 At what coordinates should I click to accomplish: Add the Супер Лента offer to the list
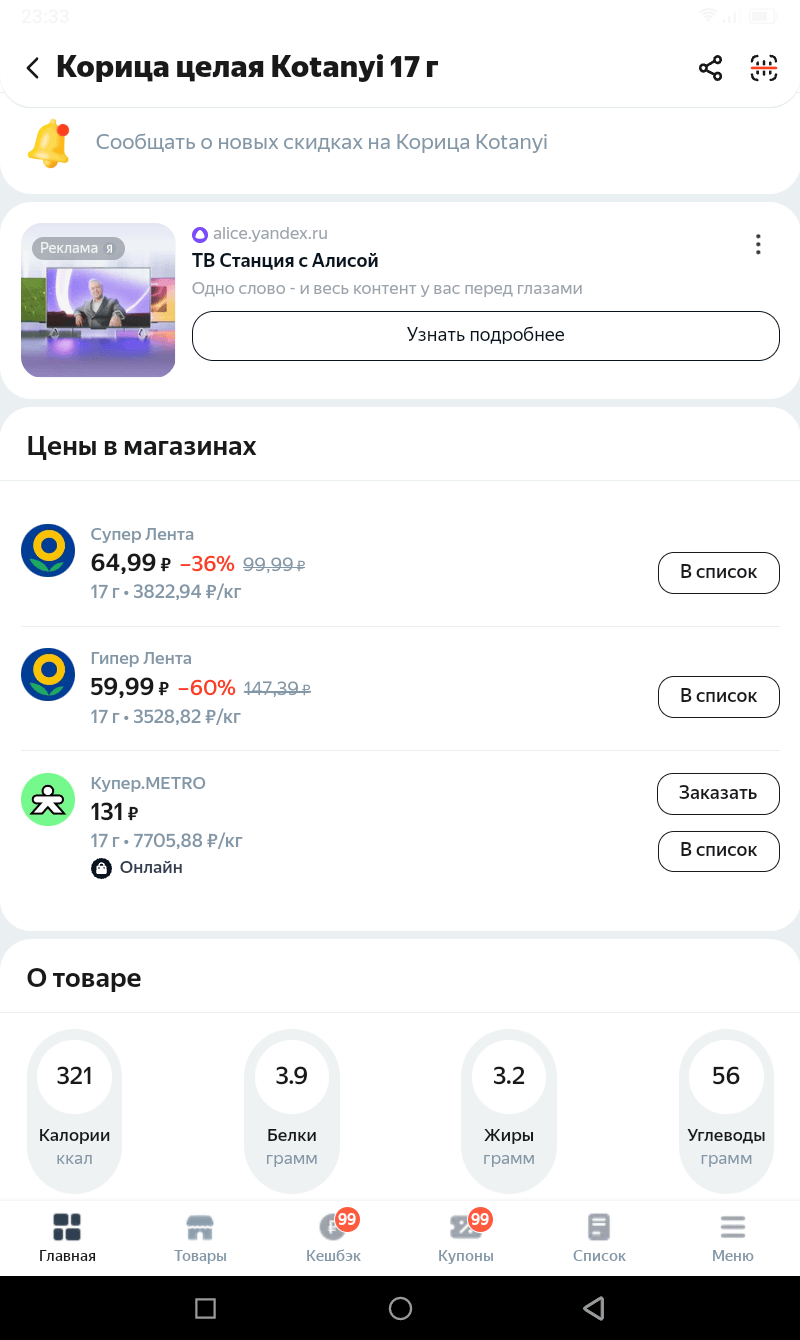(718, 572)
